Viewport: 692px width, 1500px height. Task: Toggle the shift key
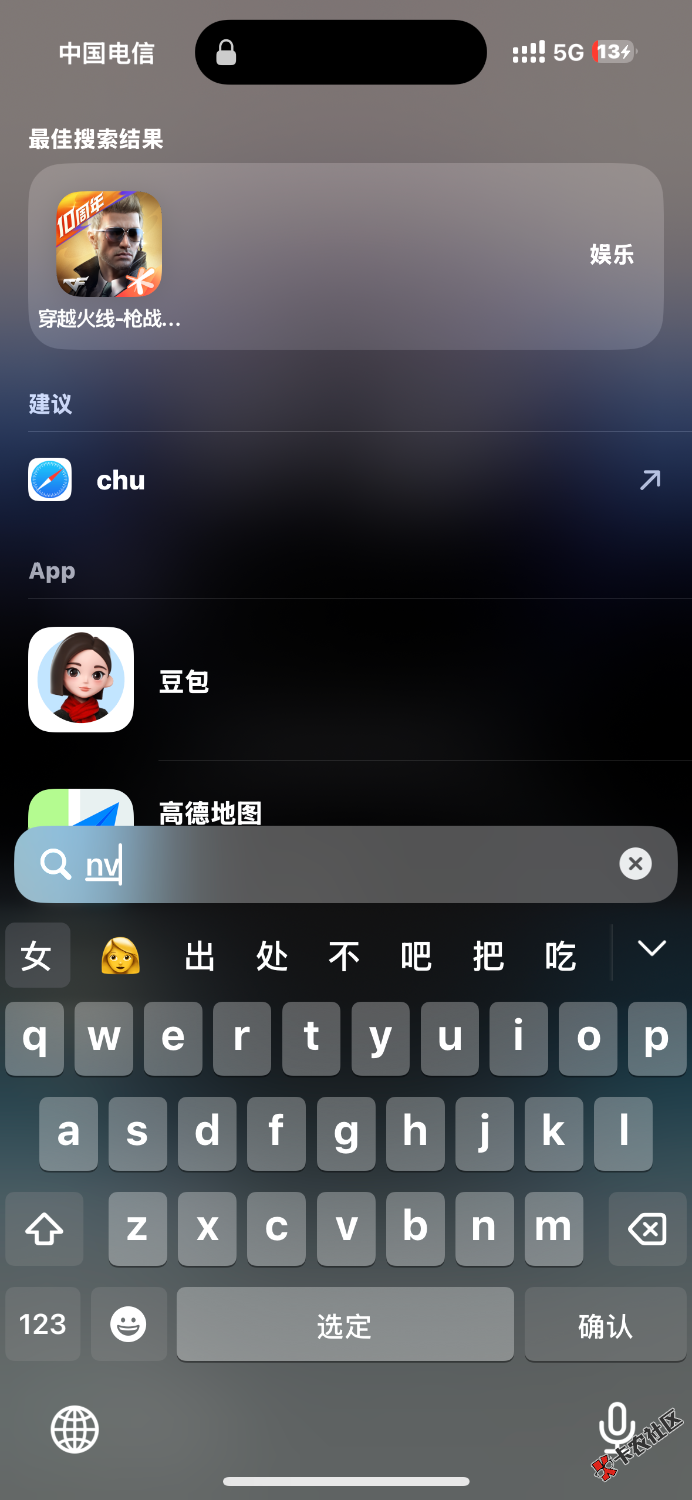click(x=43, y=1229)
